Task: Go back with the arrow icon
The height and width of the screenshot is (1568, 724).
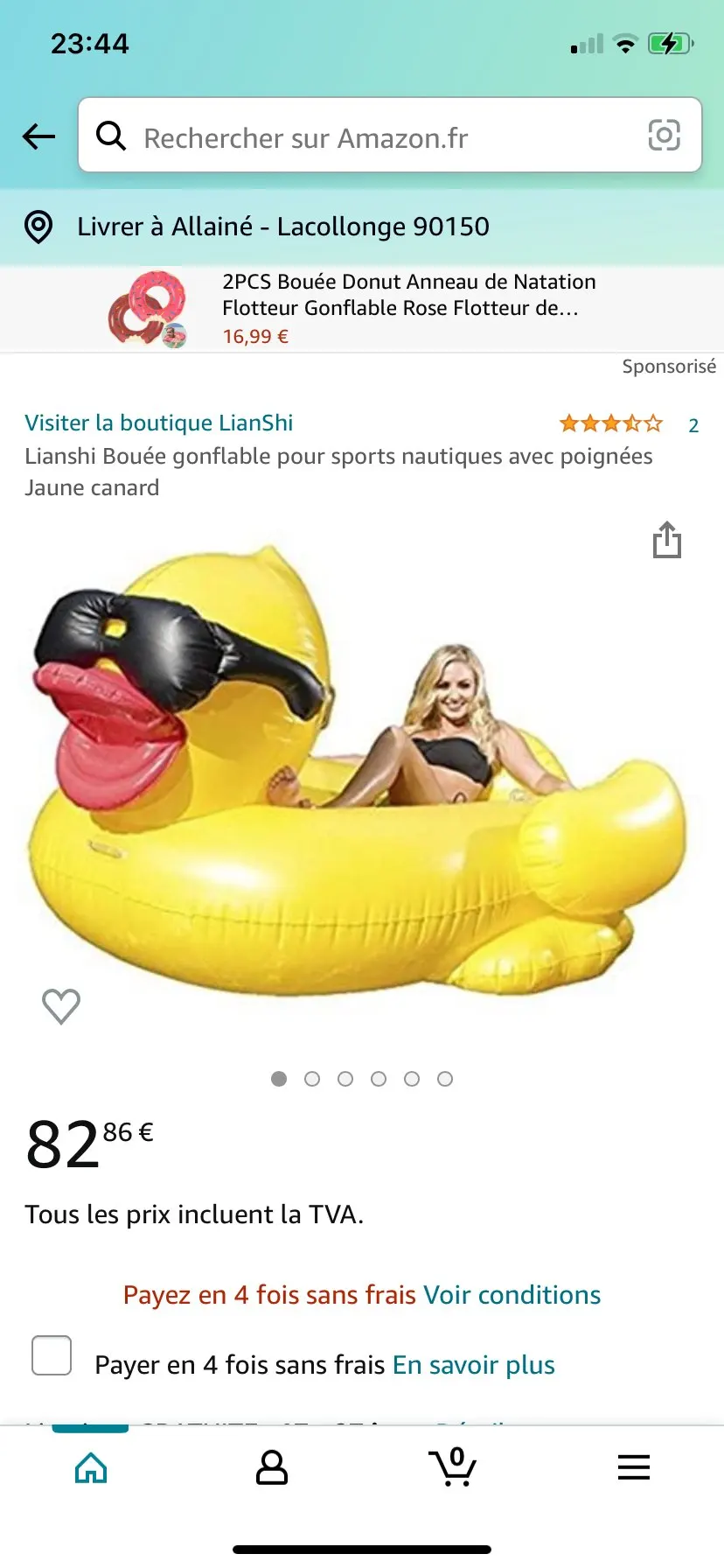Action: (38, 136)
